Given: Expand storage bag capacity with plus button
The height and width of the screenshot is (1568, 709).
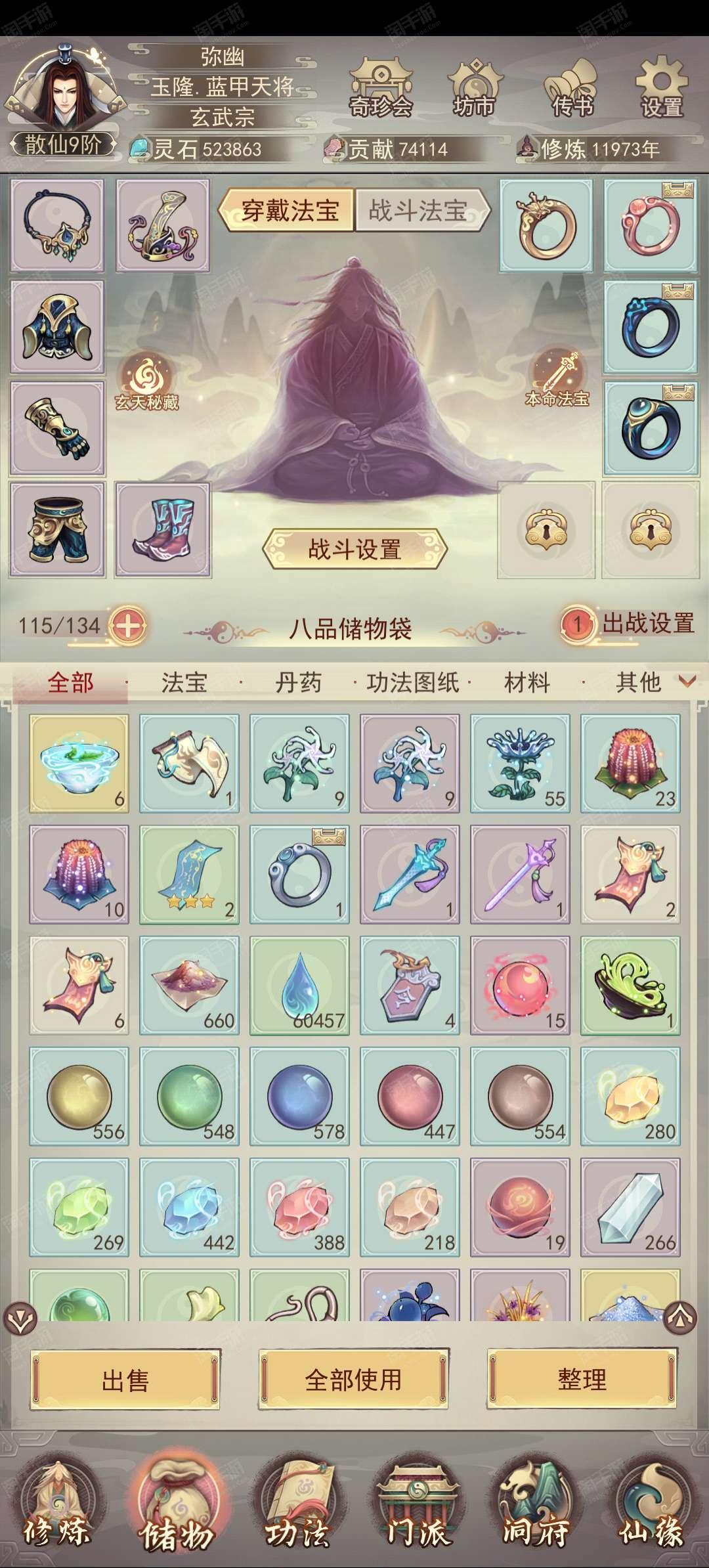Looking at the screenshot, I should (129, 626).
